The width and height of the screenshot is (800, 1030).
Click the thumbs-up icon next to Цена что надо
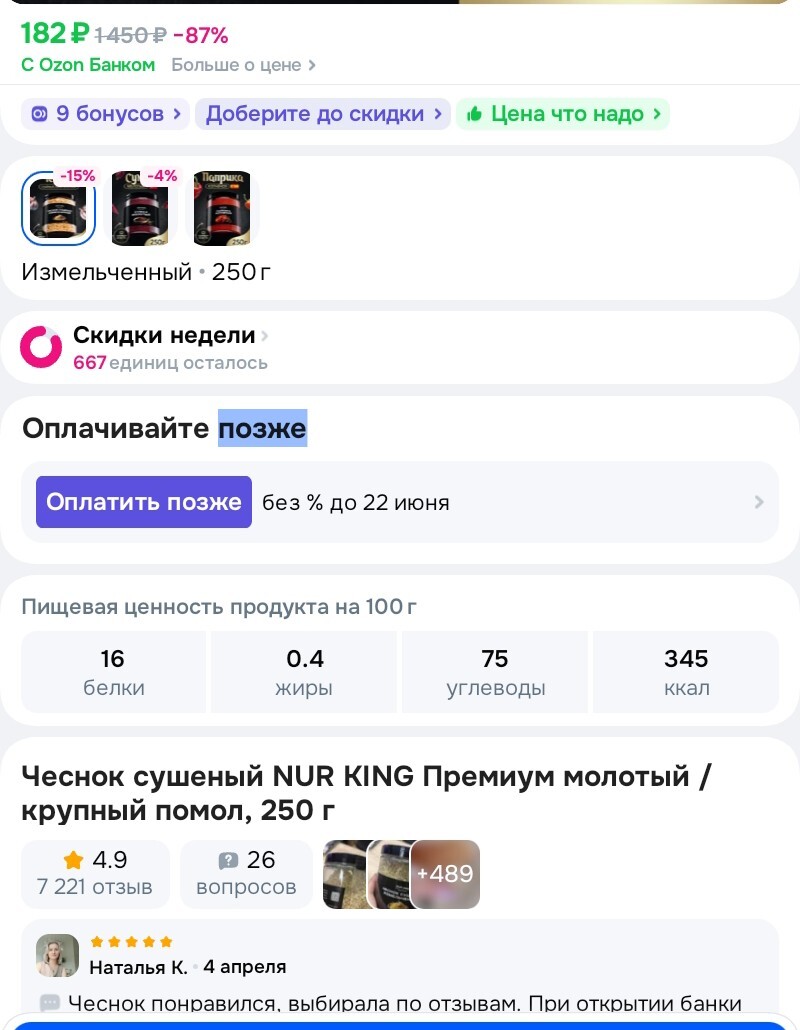475,113
